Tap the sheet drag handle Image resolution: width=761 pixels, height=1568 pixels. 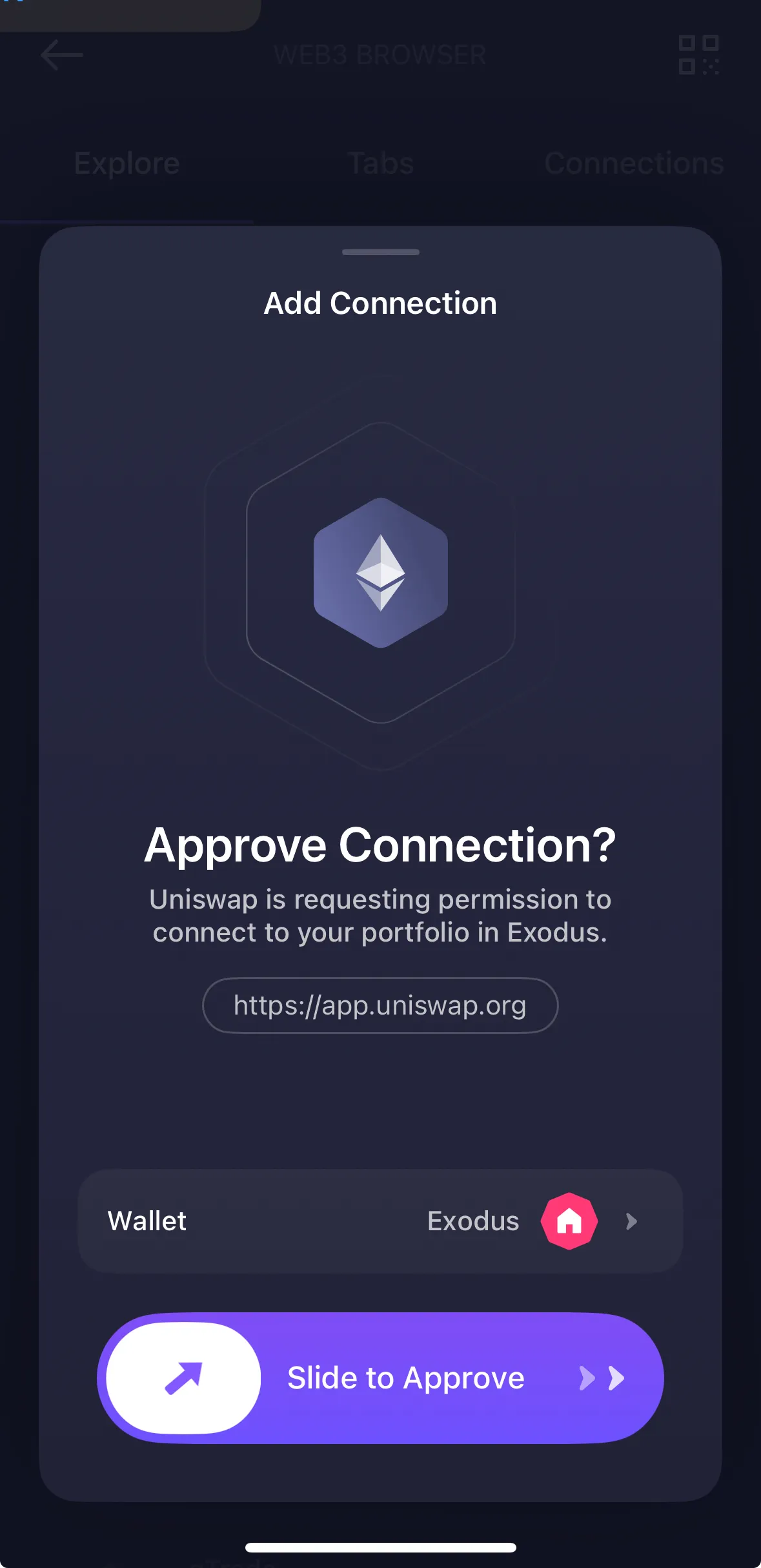(x=380, y=252)
